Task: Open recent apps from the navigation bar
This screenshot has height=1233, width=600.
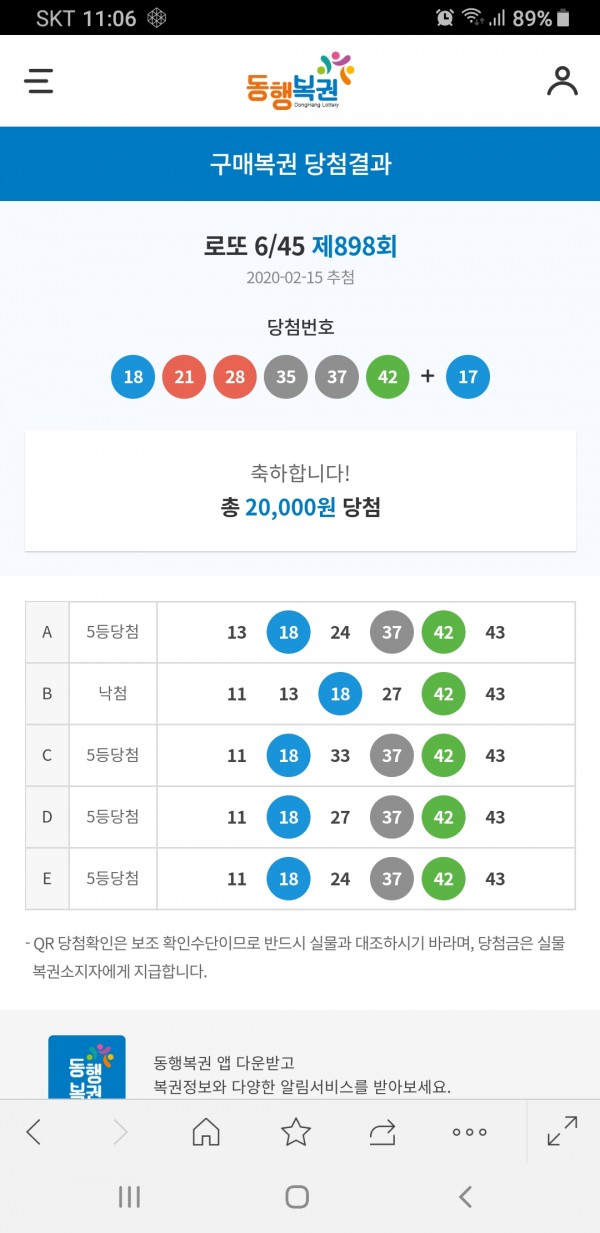Action: [x=129, y=1197]
